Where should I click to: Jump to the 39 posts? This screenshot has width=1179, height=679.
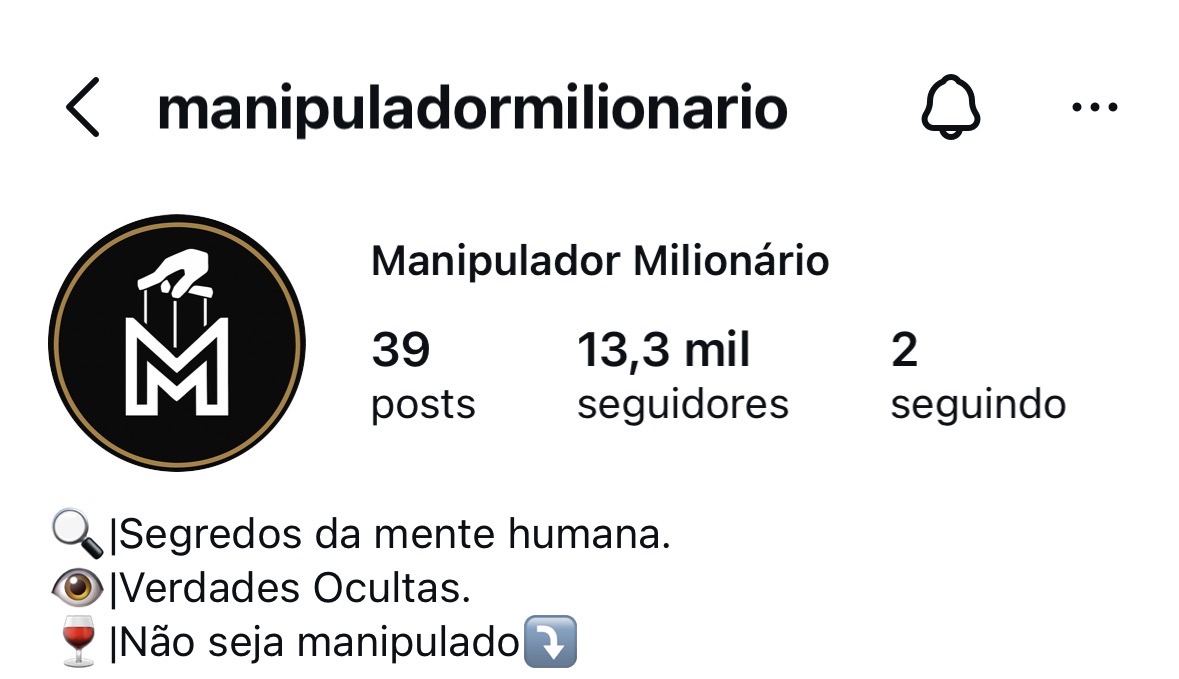coord(422,377)
